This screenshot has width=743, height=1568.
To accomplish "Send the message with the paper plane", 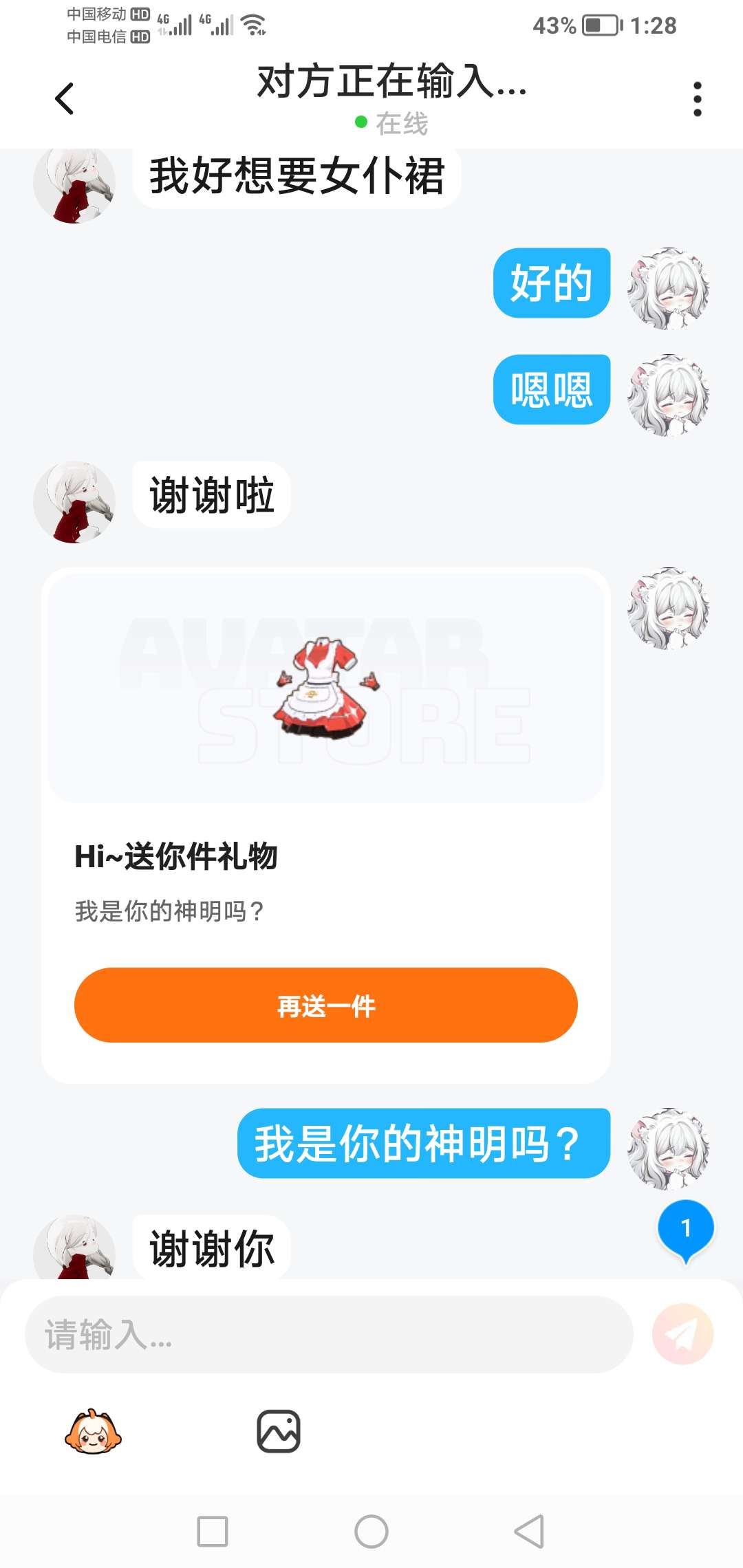I will [x=682, y=1334].
